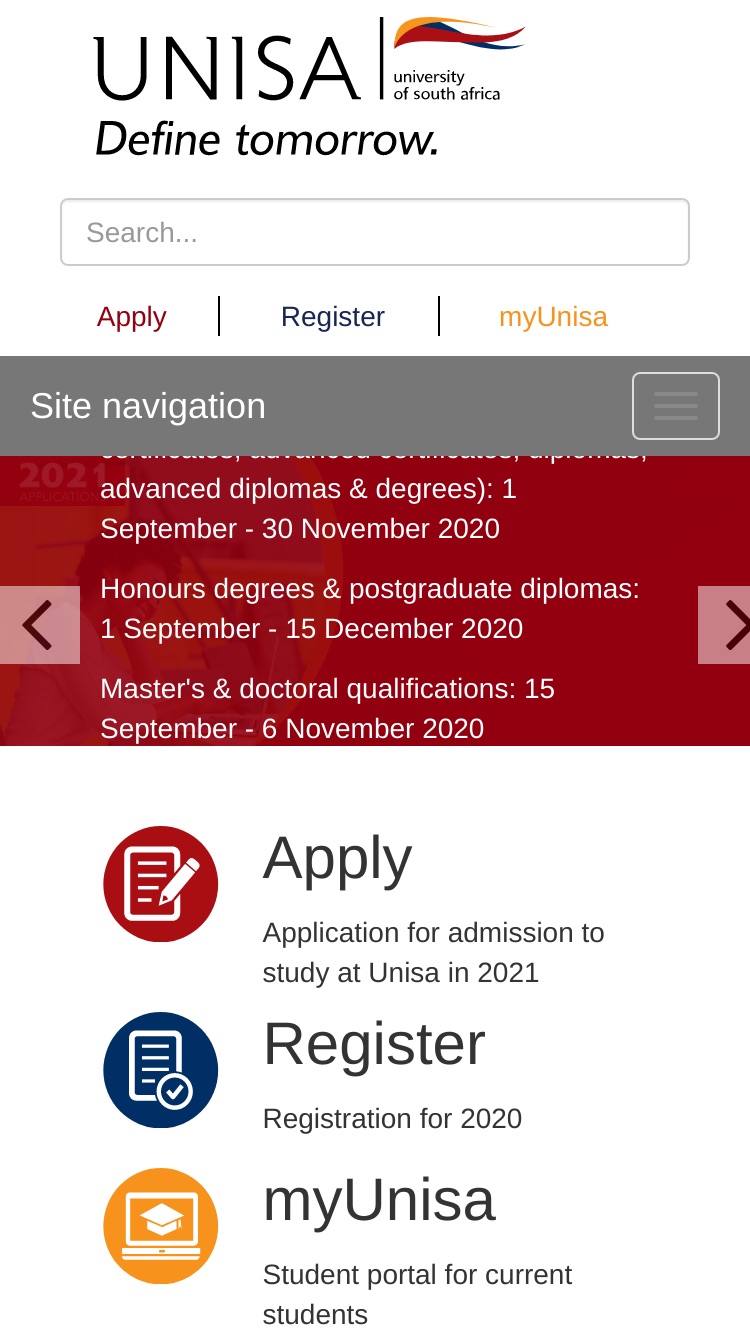Screen dimensions: 750x1334
Task: Show the previous carousel slide
Action: (x=39, y=625)
